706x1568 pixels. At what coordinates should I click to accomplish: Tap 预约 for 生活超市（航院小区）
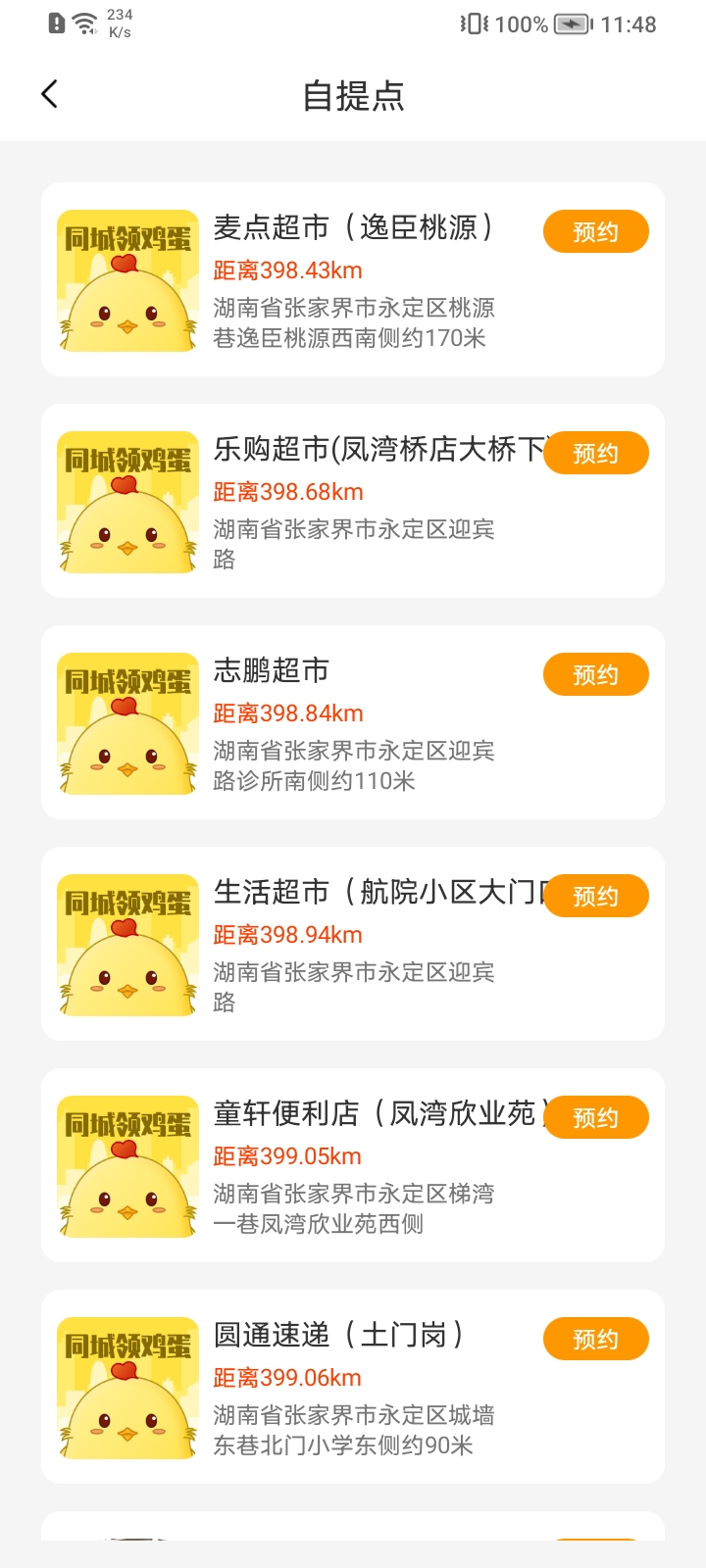[x=595, y=897]
